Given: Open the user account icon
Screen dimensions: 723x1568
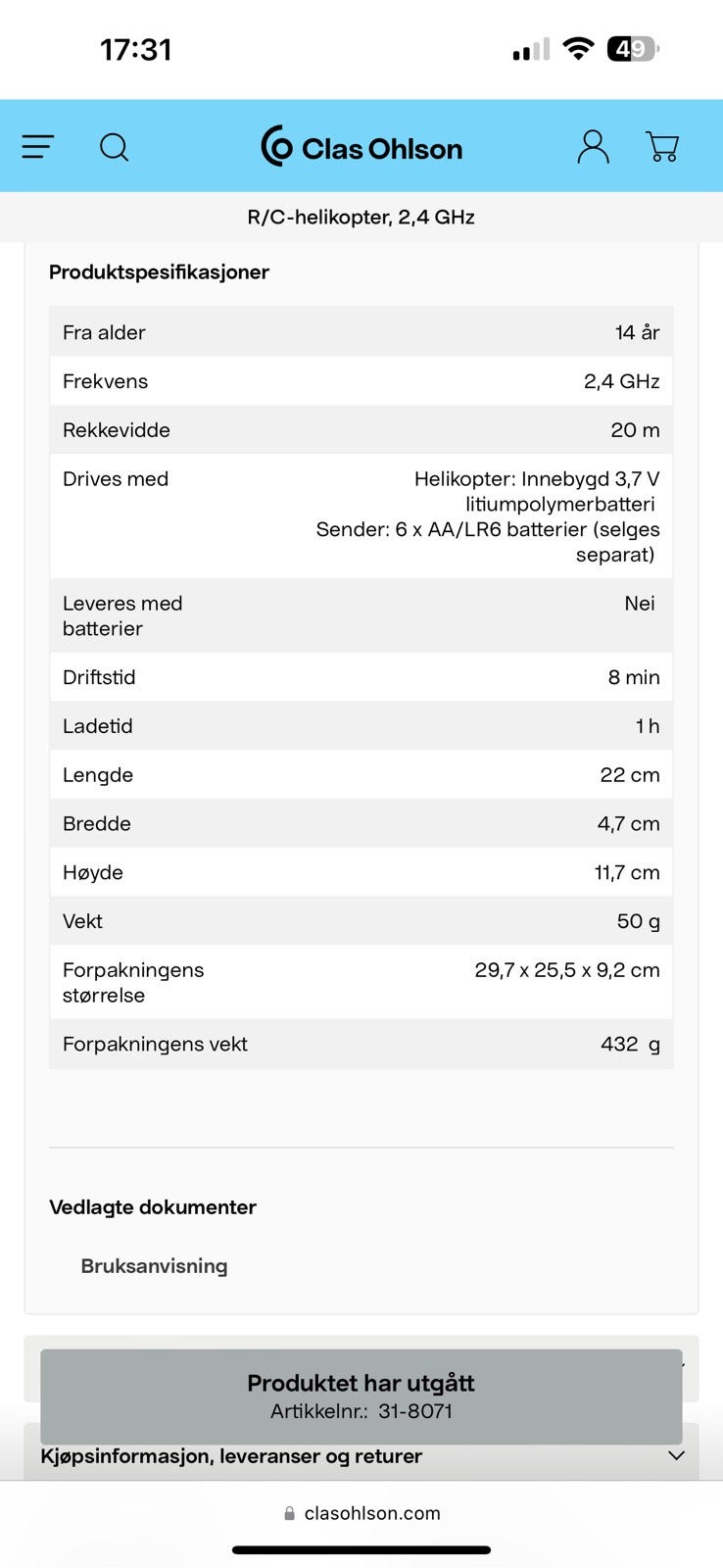Looking at the screenshot, I should click(593, 146).
